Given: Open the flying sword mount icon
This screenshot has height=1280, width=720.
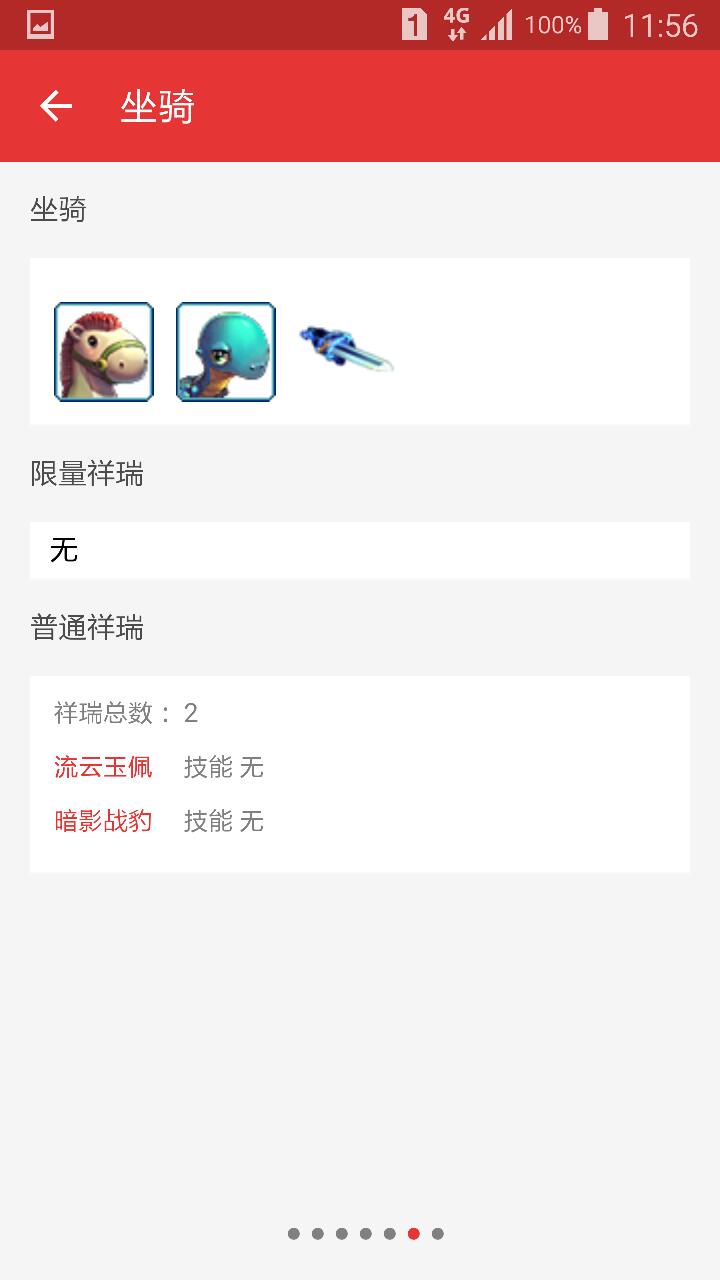Looking at the screenshot, I should tap(347, 350).
